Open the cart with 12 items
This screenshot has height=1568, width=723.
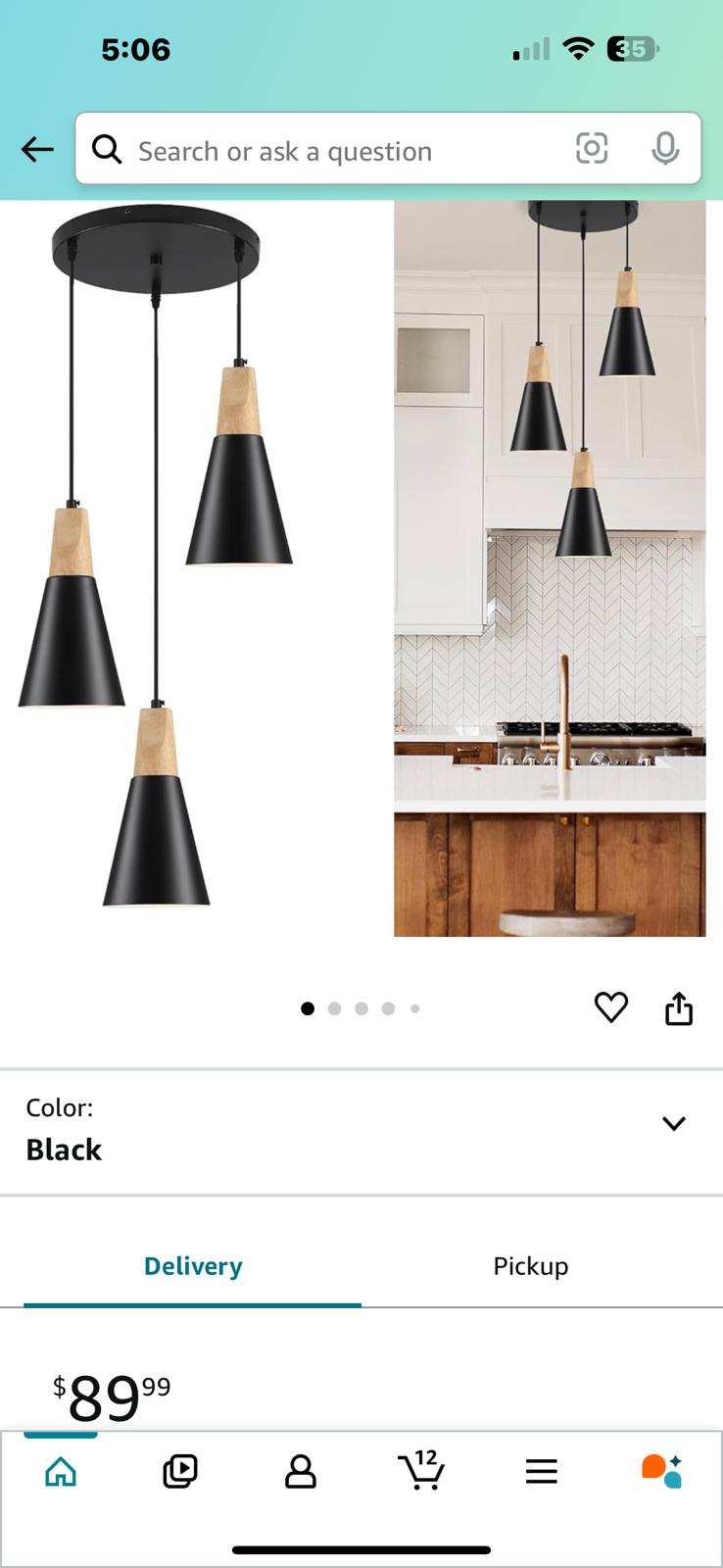(421, 1471)
